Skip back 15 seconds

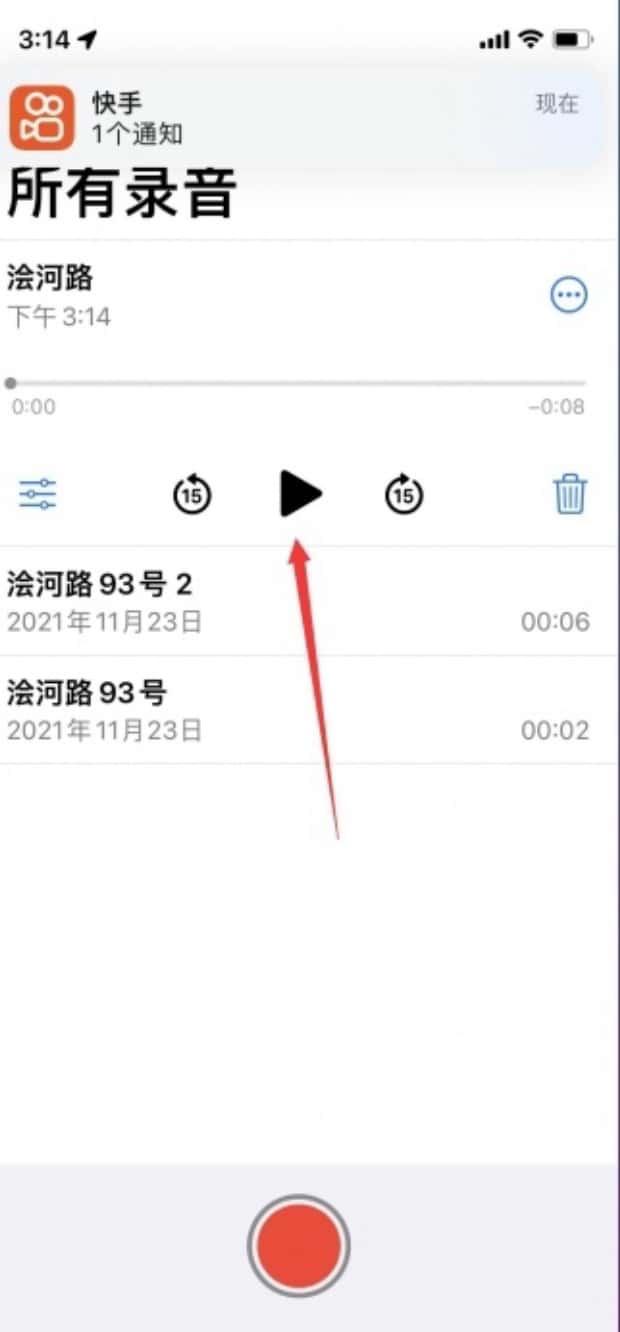coord(192,494)
